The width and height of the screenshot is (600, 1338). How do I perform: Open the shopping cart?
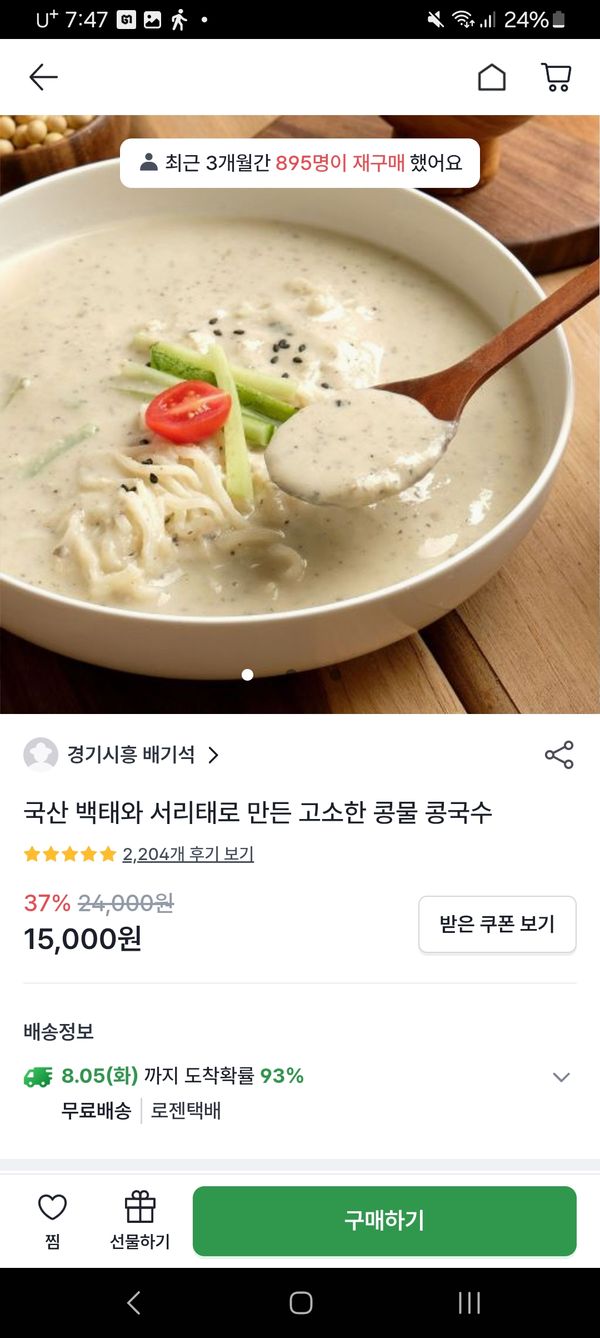click(556, 77)
